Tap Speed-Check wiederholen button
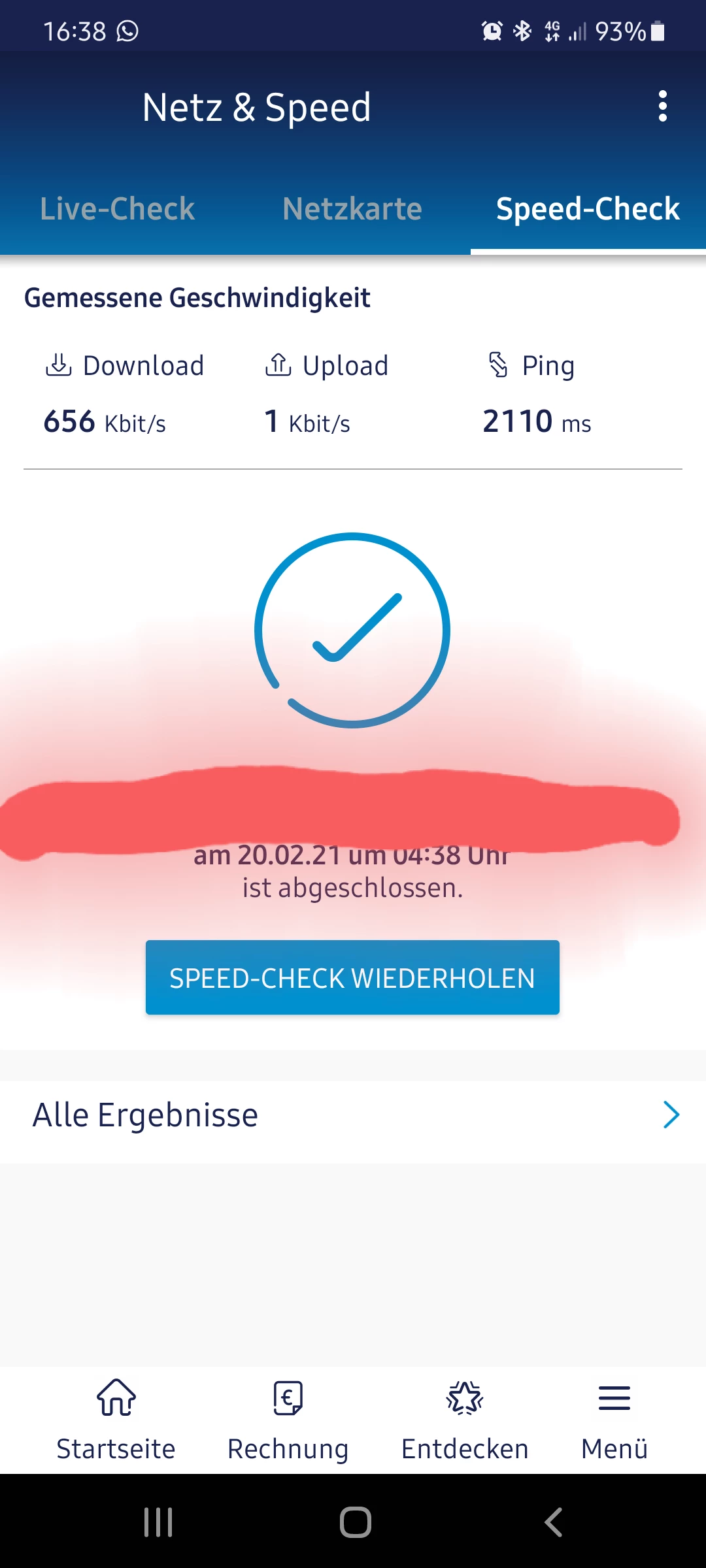This screenshot has width=706, height=1568. click(352, 977)
